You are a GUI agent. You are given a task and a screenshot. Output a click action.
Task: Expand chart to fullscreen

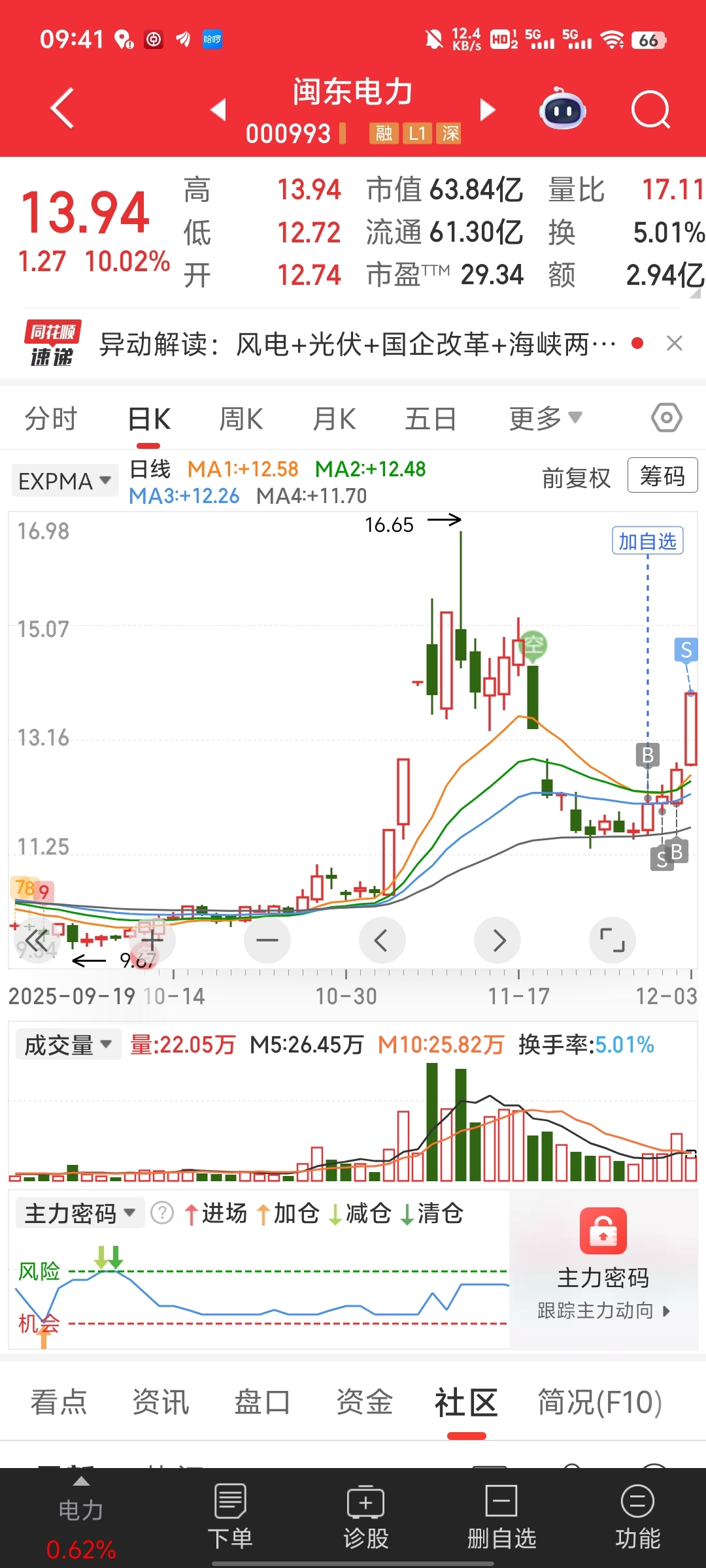point(613,940)
